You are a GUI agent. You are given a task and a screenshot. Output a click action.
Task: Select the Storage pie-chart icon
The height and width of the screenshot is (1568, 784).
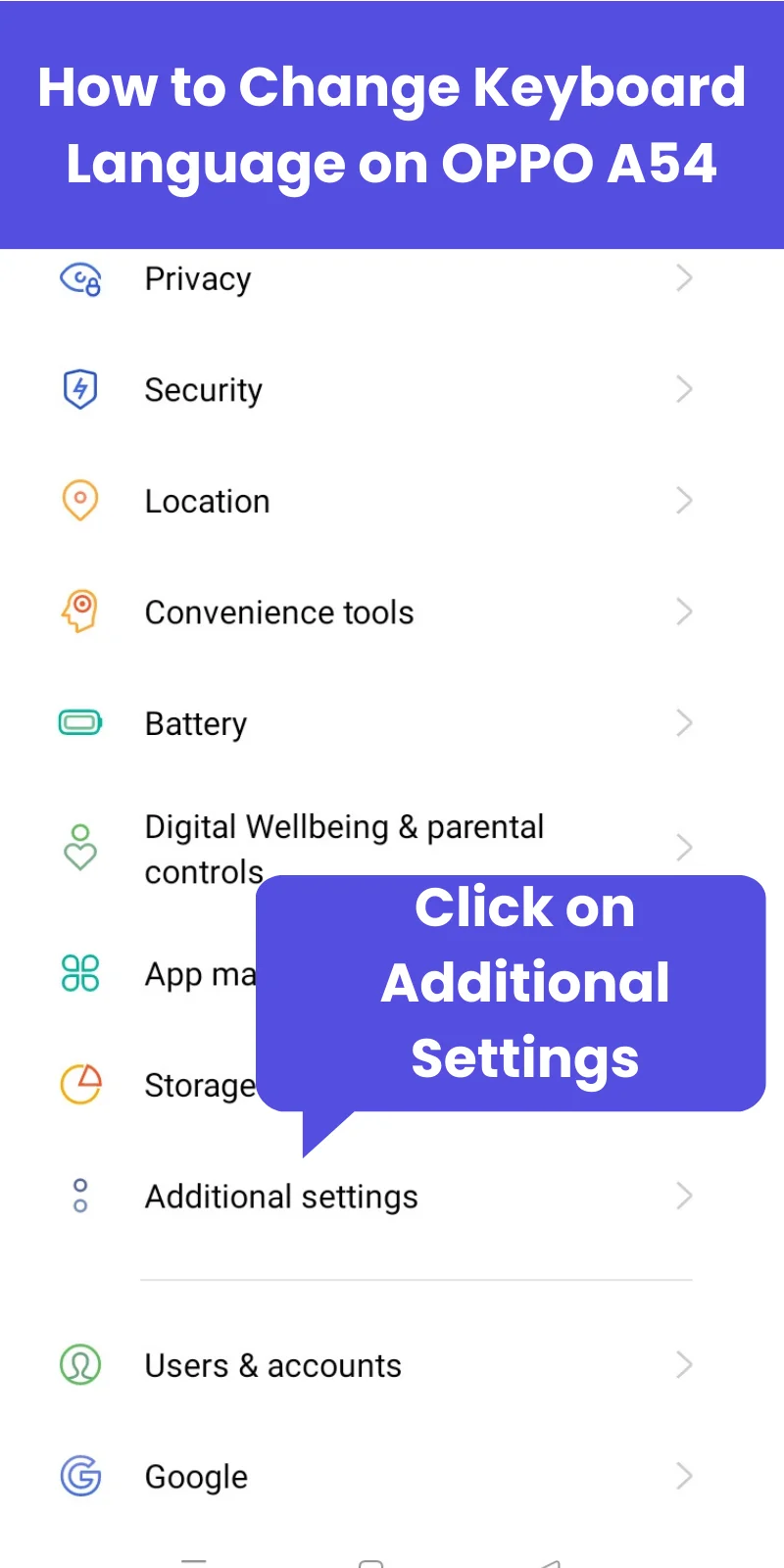click(x=80, y=1085)
